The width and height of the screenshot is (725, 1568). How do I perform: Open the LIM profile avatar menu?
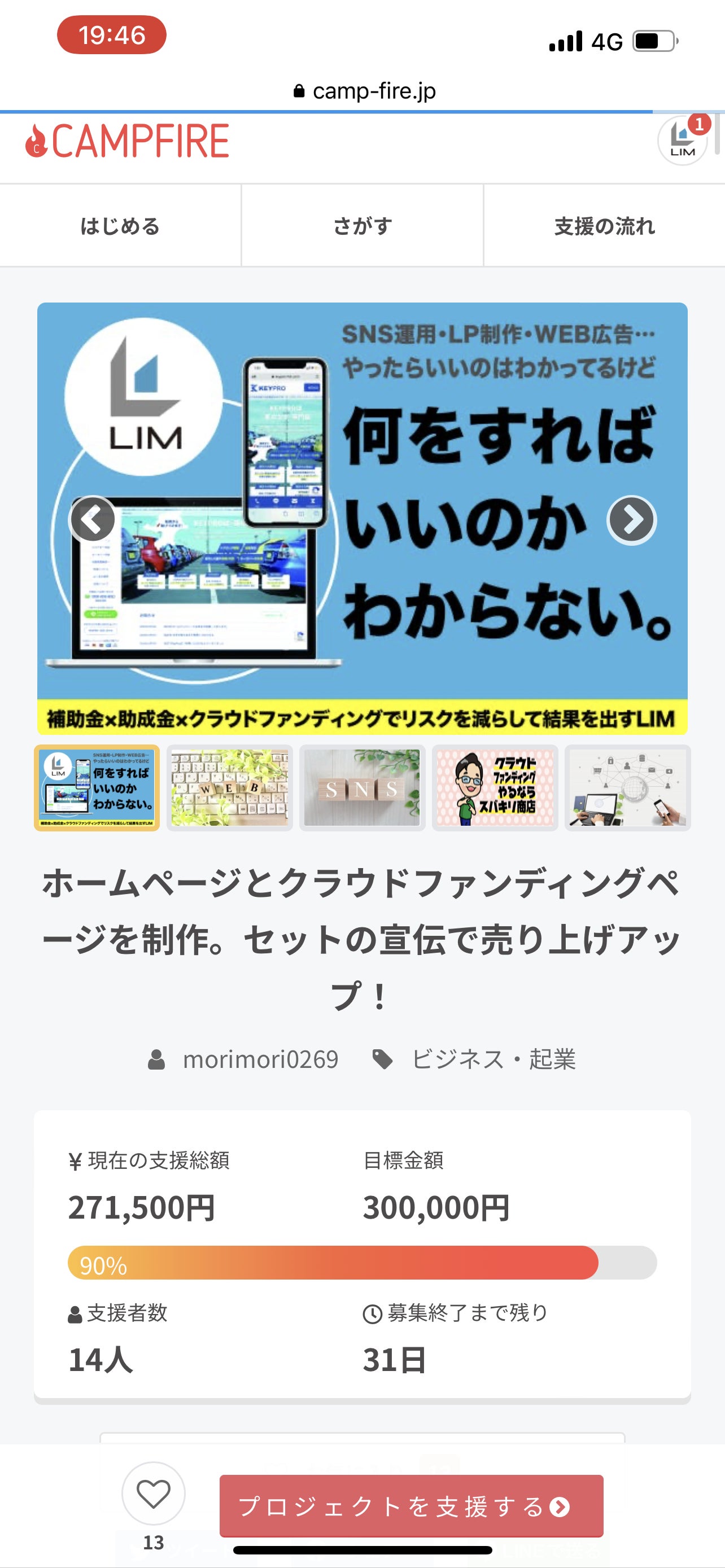tap(682, 141)
